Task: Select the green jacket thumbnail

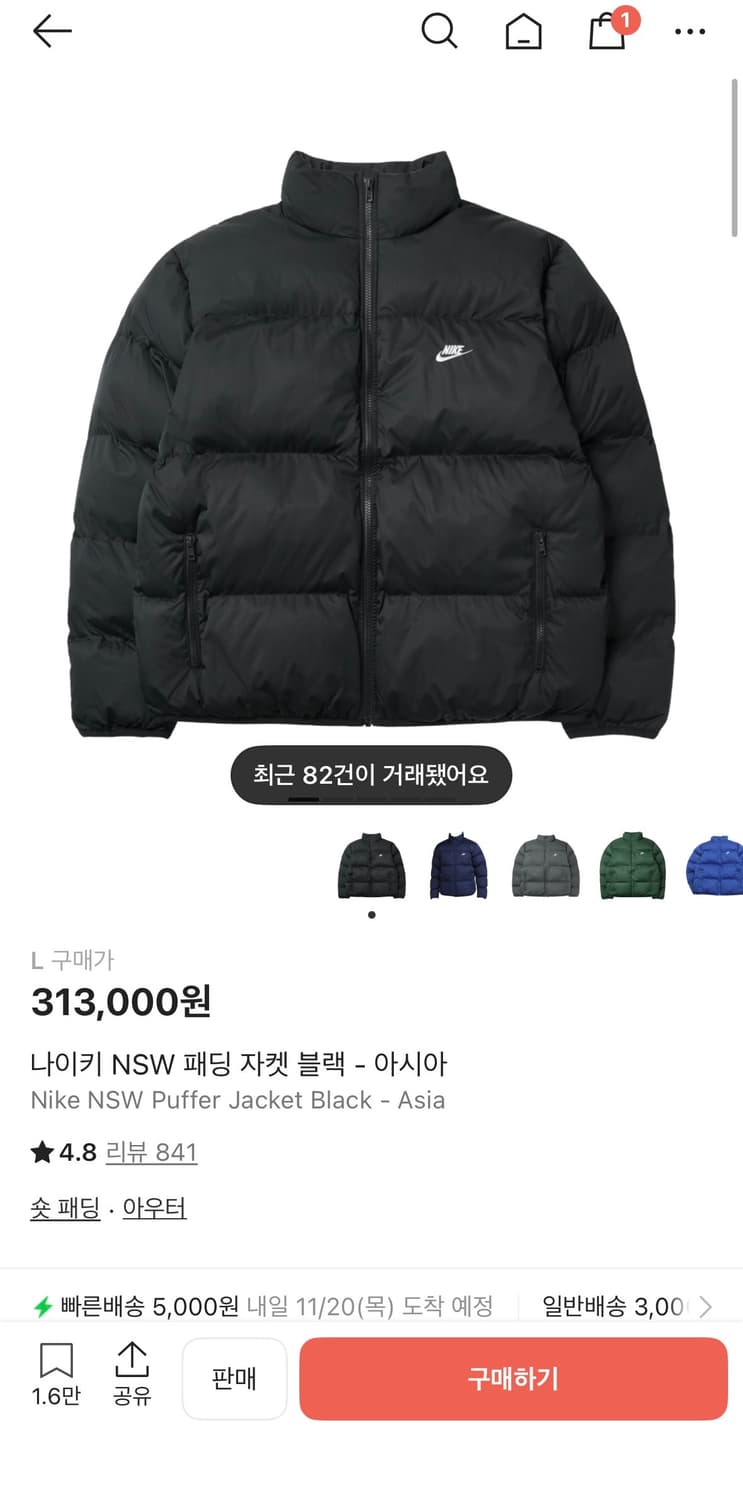Action: click(632, 866)
